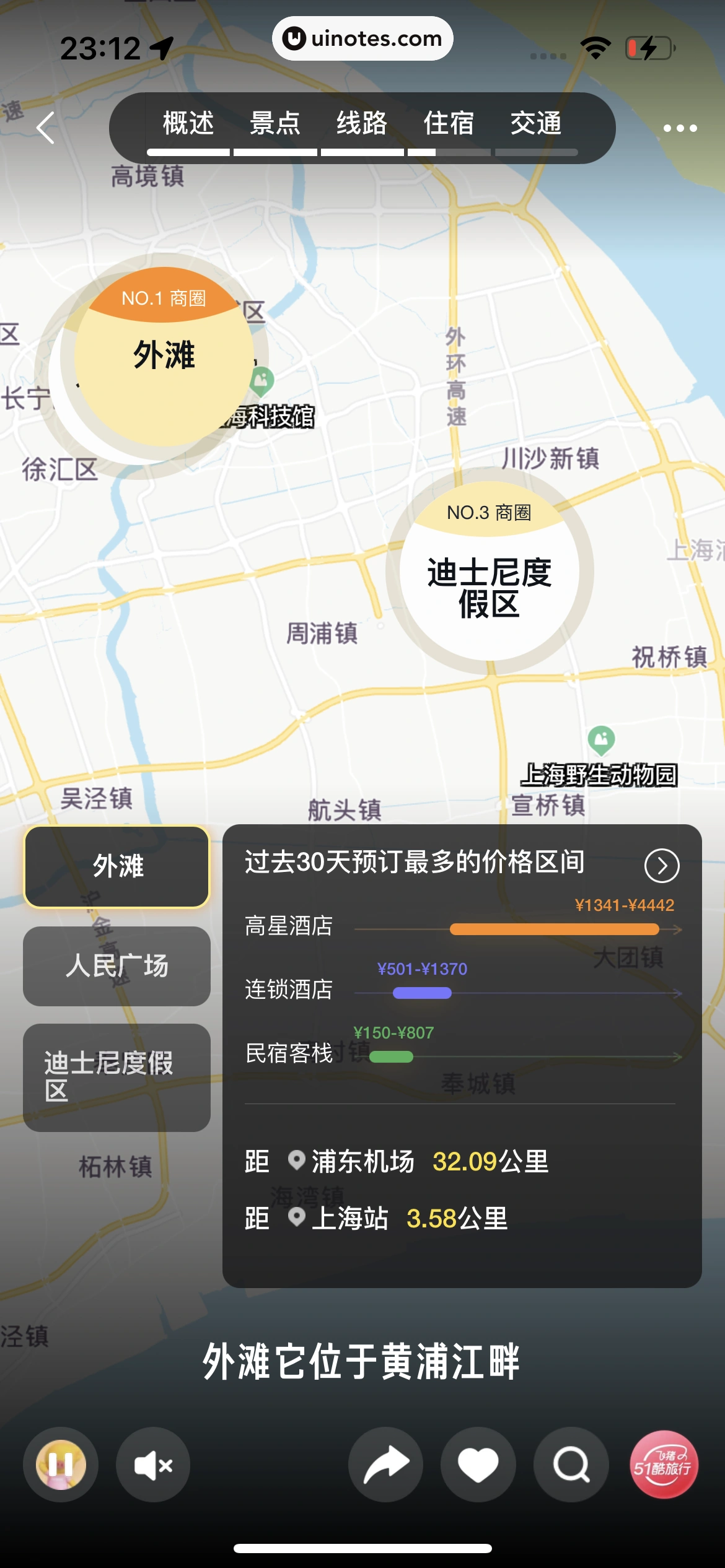This screenshot has width=725, height=1568.
Task: Select the 人民广场 business district
Action: tap(116, 966)
